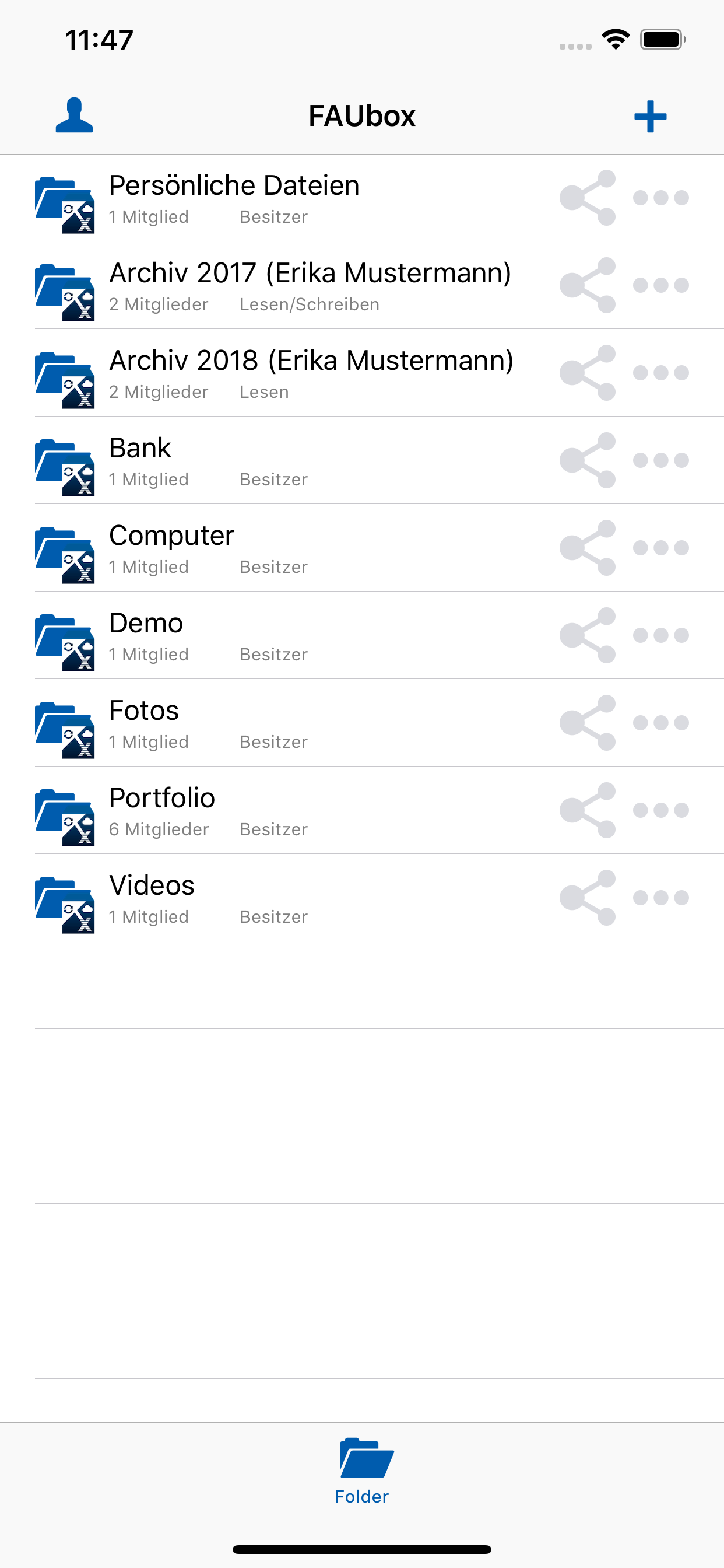Screen dimensions: 724x1568
Task: Open more options for Bank folder
Action: coord(660,460)
